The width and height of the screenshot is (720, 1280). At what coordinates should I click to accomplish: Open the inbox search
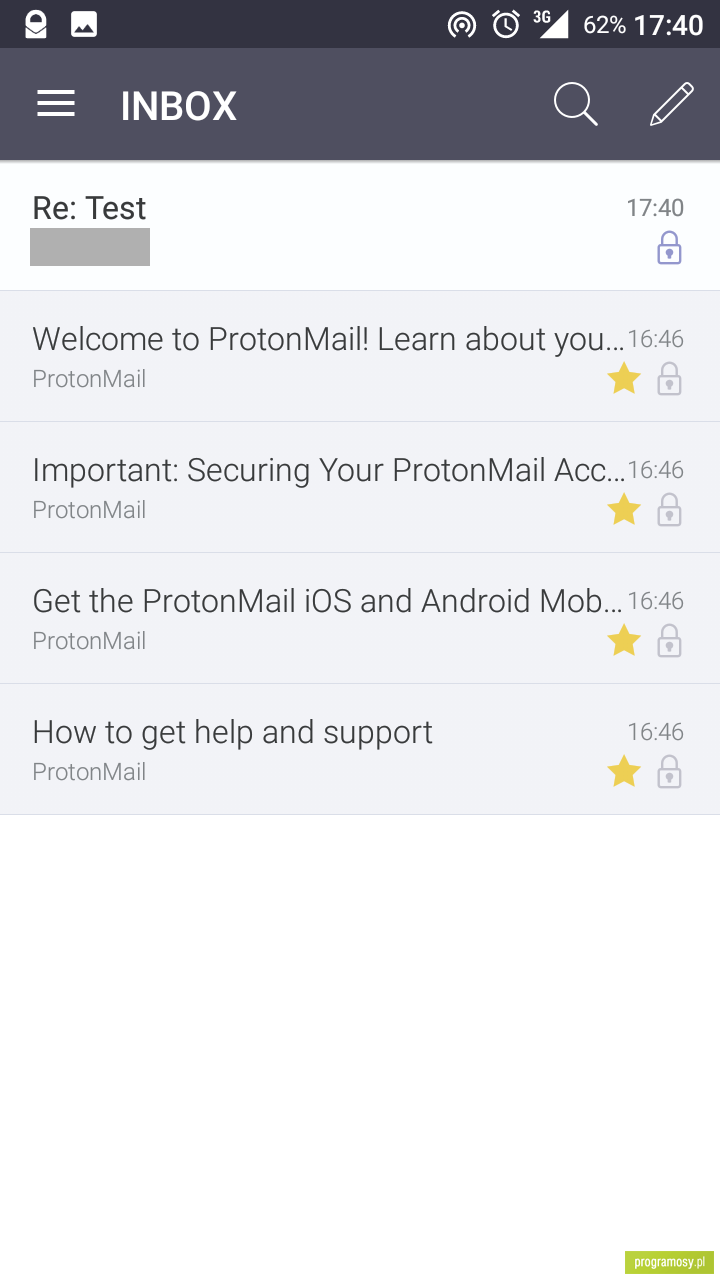tap(576, 104)
